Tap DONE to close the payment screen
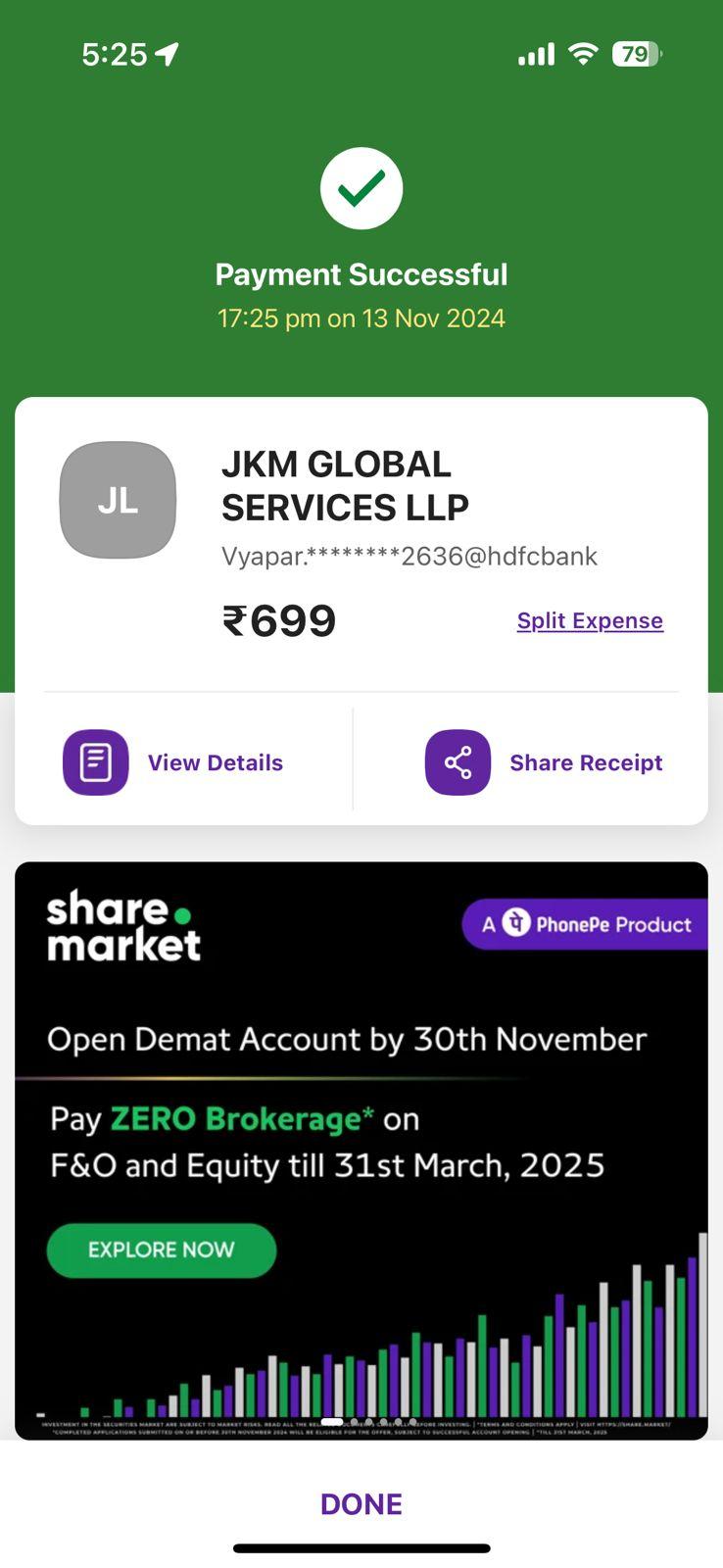The height and width of the screenshot is (1568, 723). 361,1504
